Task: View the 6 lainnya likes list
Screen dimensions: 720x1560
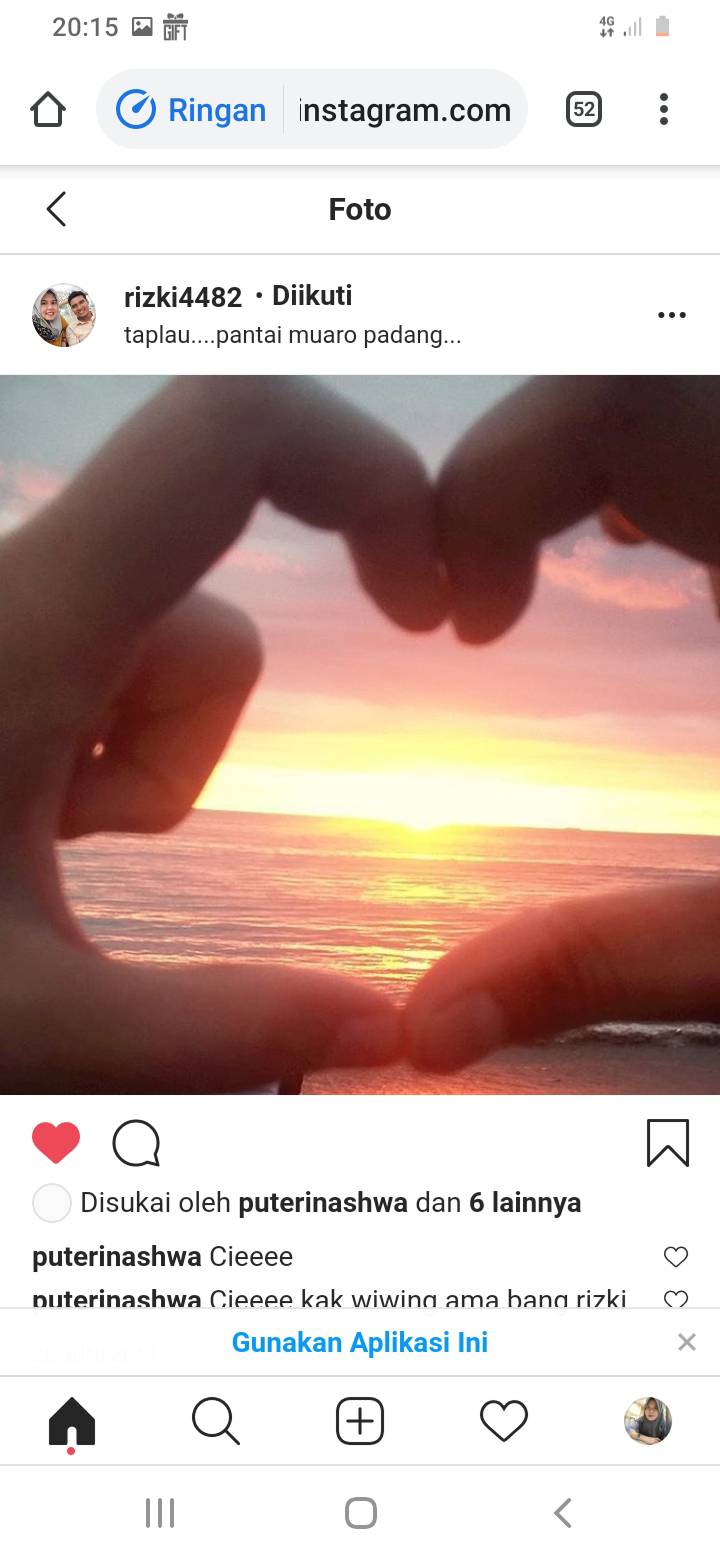Action: click(x=525, y=1203)
